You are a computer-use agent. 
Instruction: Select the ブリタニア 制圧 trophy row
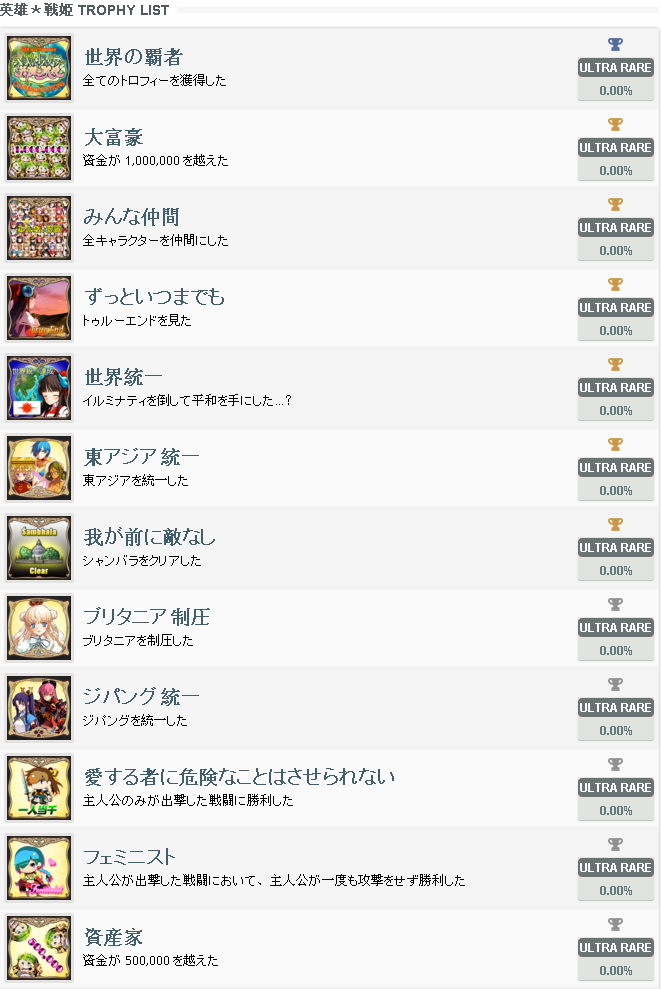pos(146,617)
